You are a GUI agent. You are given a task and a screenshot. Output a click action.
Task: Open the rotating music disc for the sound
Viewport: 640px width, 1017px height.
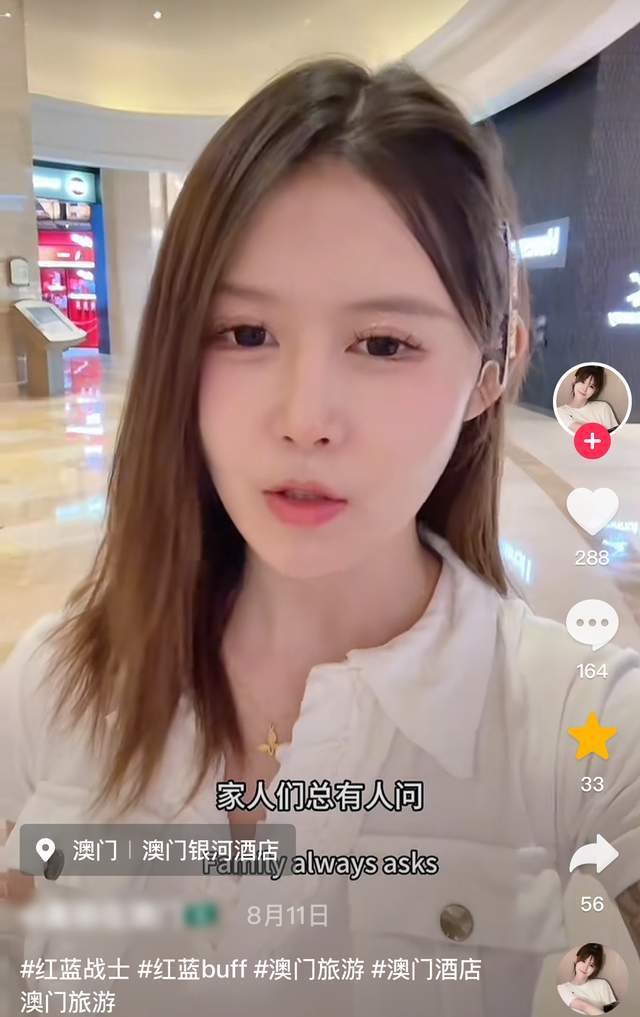592,979
